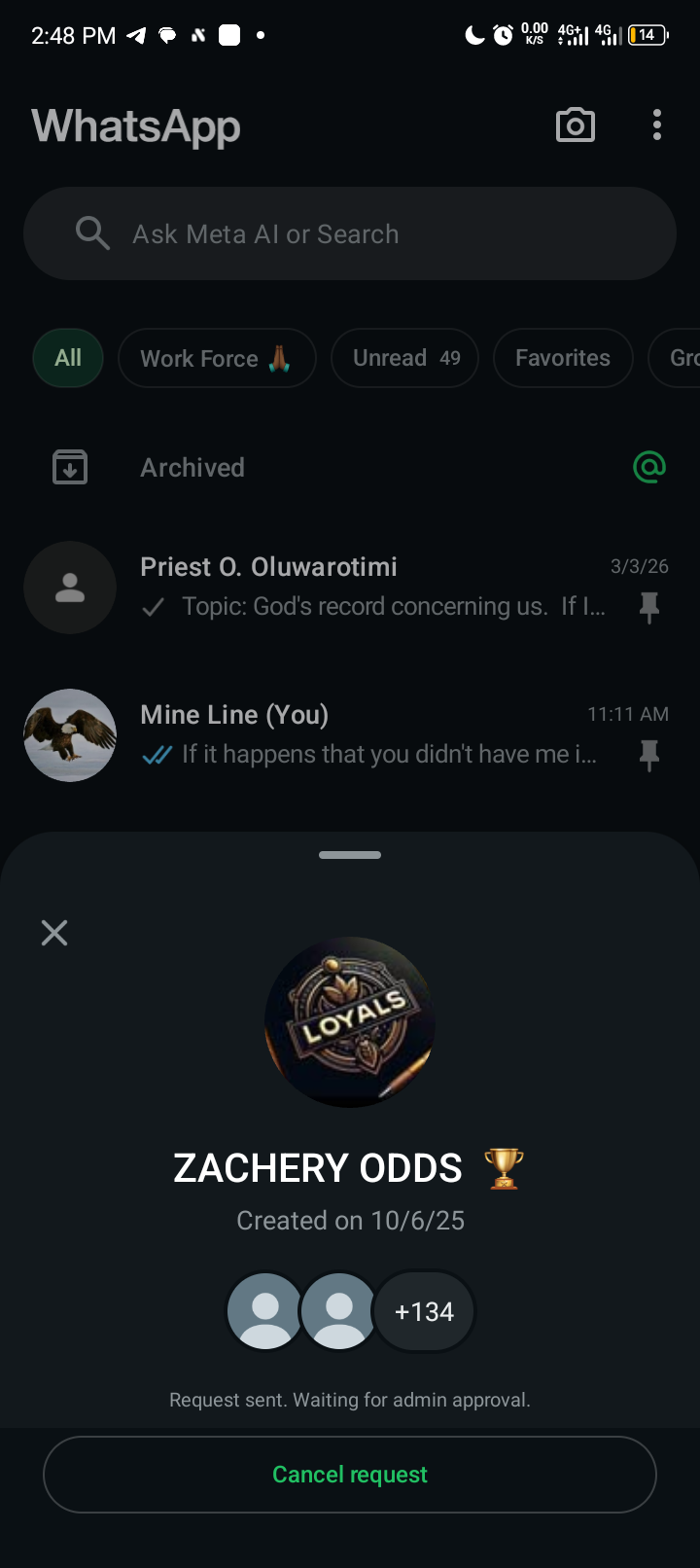Cancel the group join request

pos(350,1475)
